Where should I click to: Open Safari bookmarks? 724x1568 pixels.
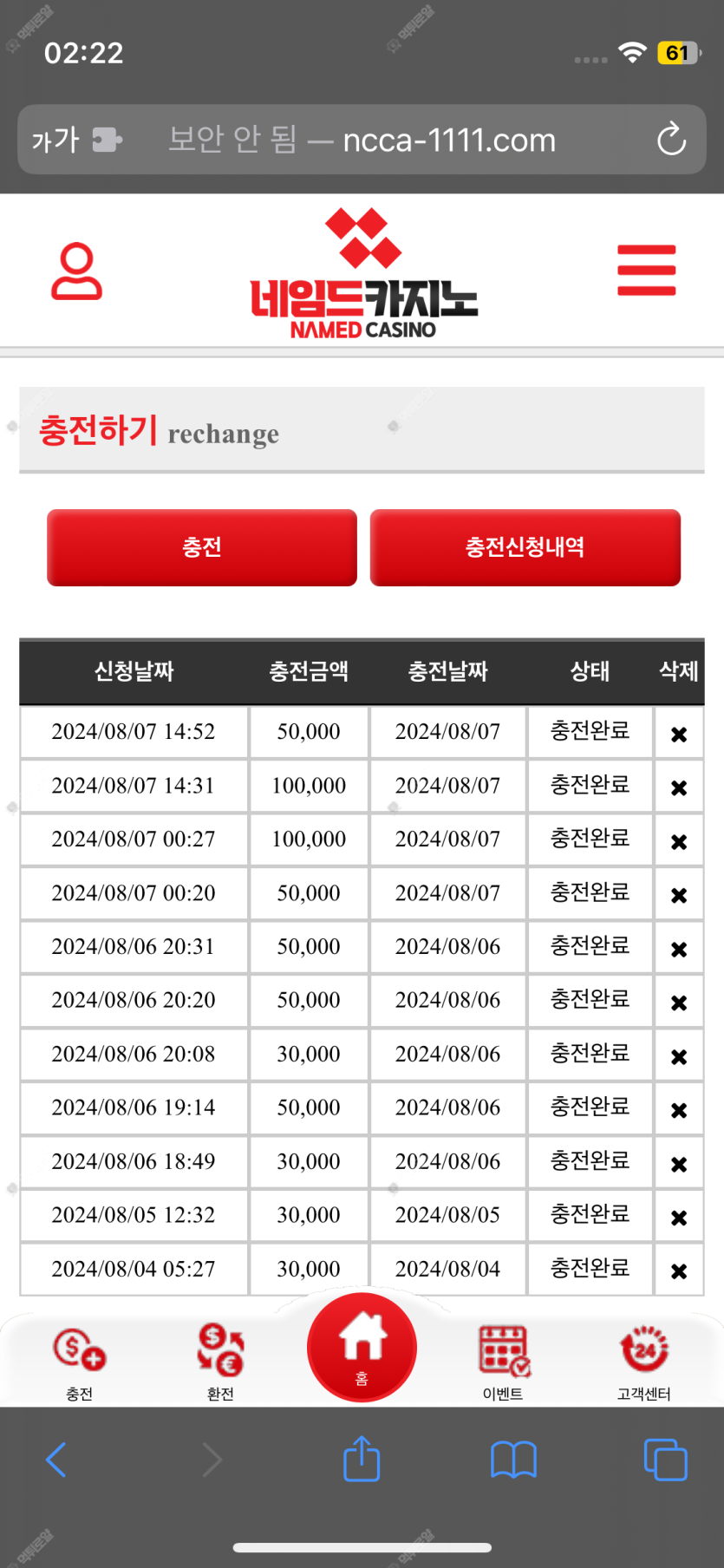(513, 1460)
